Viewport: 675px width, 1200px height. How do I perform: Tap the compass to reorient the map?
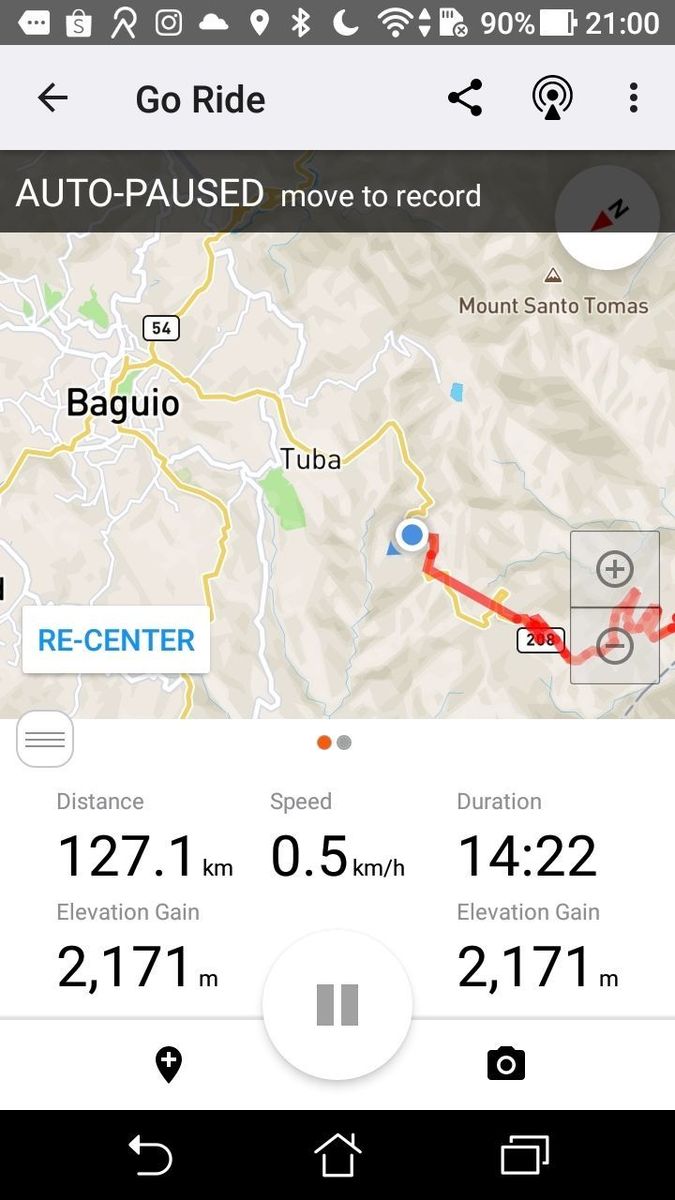pos(606,216)
